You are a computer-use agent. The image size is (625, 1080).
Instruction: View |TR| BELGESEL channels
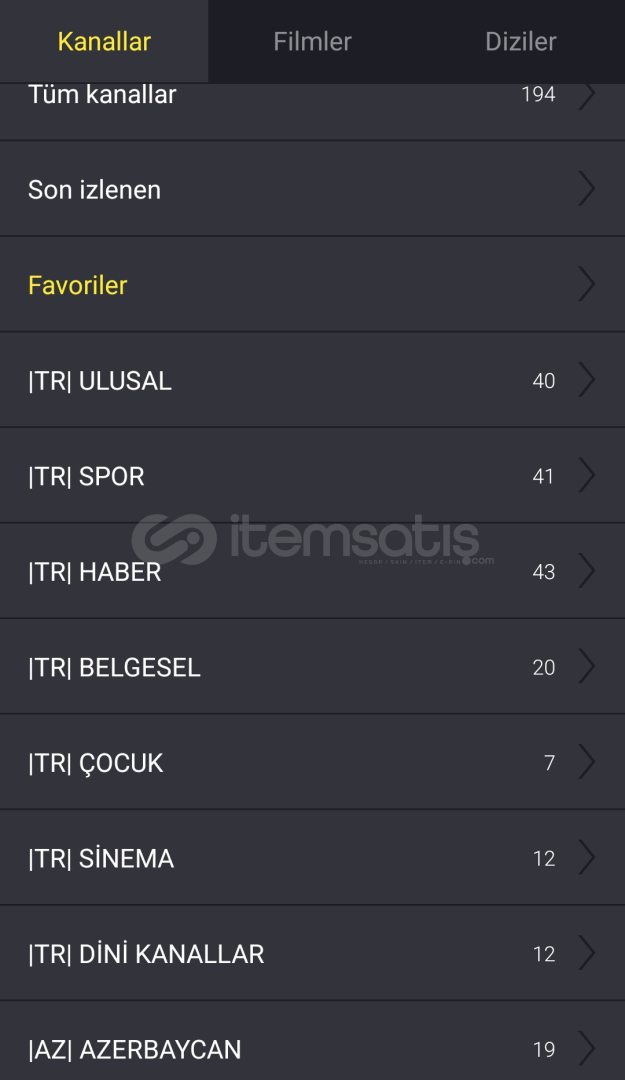pos(312,667)
